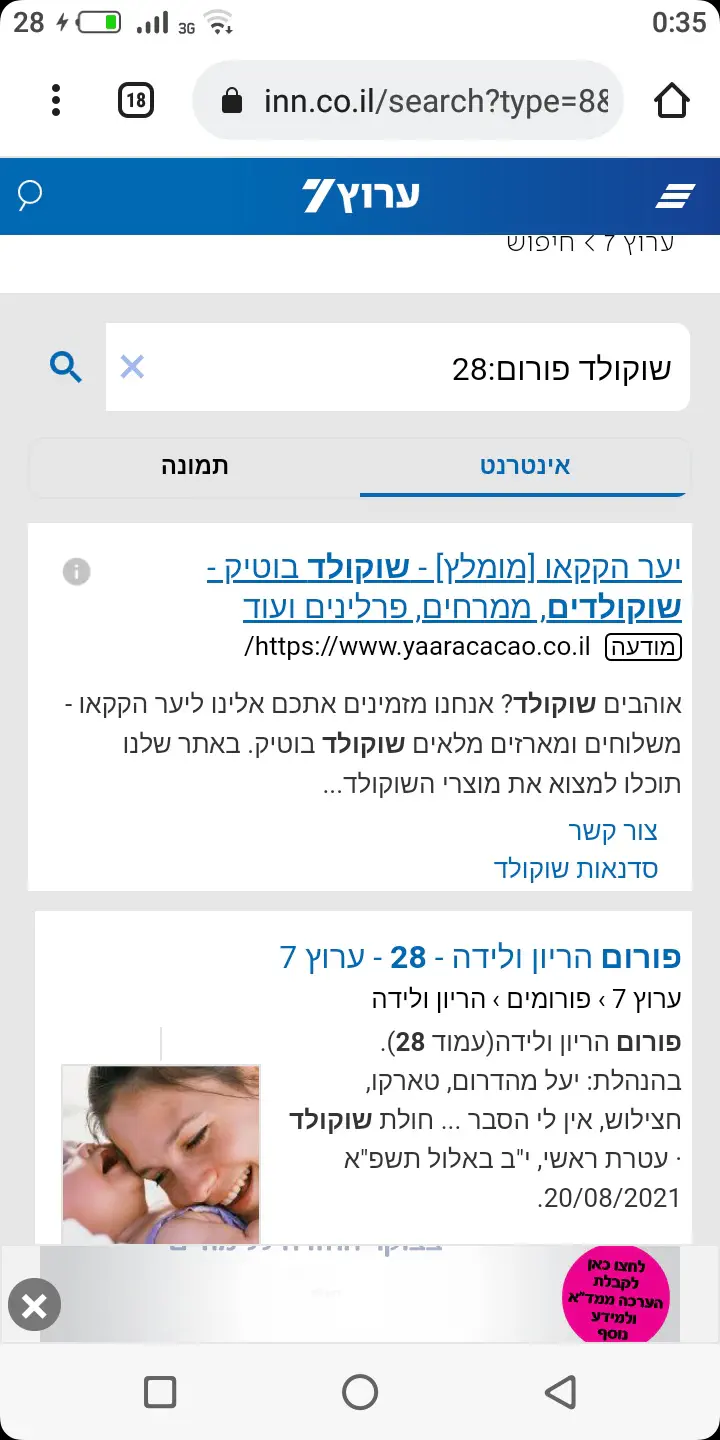This screenshot has width=720, height=1440.
Task: Tap the pink circle banner for more information
Action: (x=613, y=1294)
